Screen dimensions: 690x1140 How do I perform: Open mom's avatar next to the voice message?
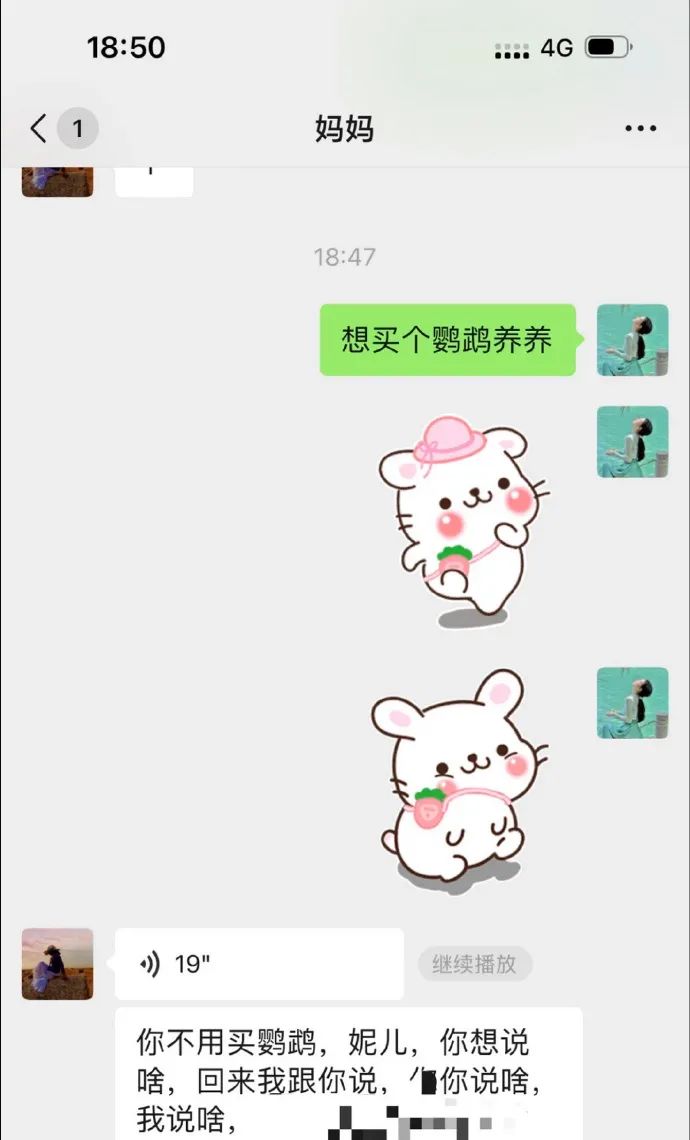[x=57, y=963]
